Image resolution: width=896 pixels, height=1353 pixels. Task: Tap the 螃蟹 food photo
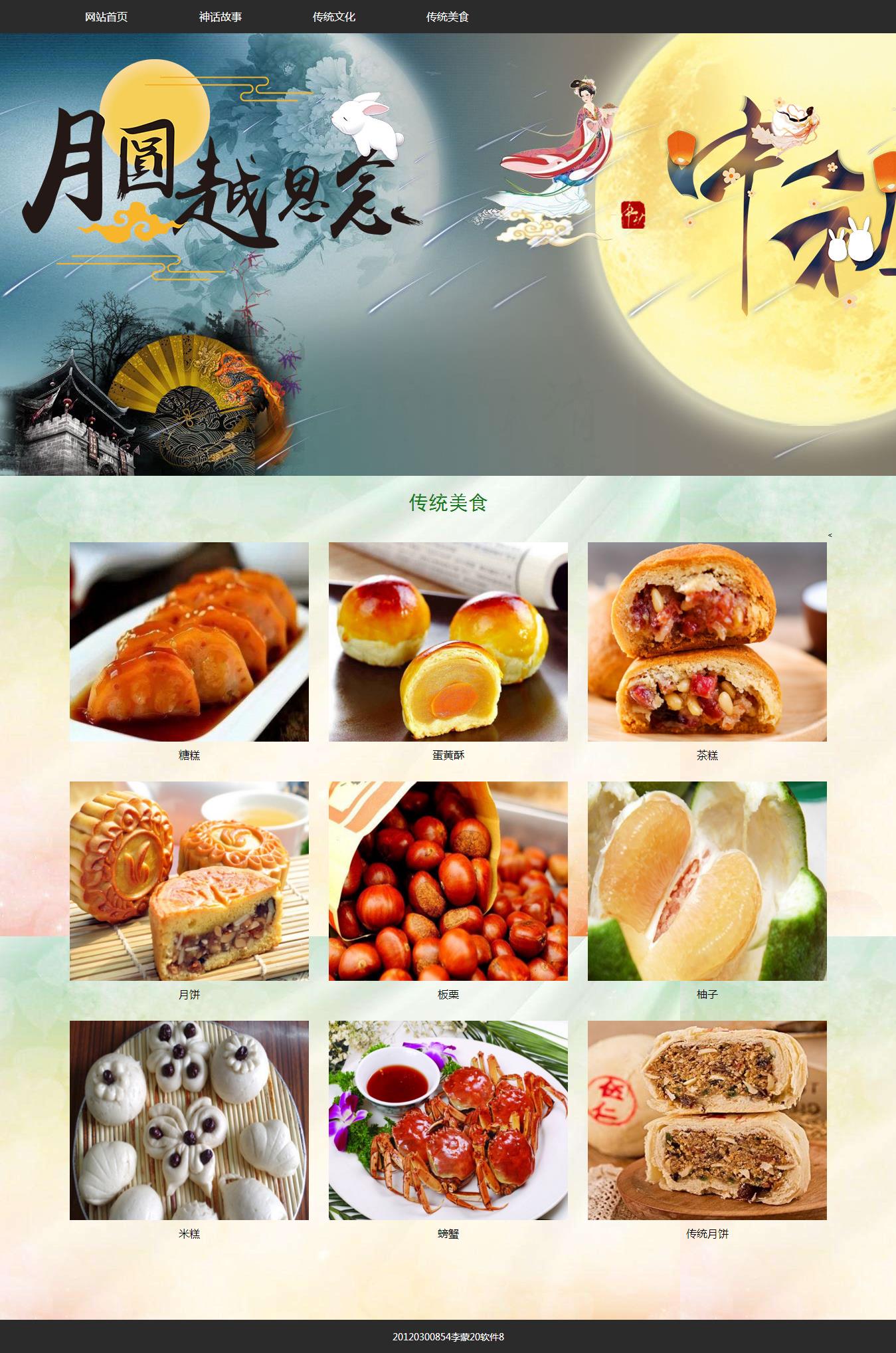pos(448,1120)
